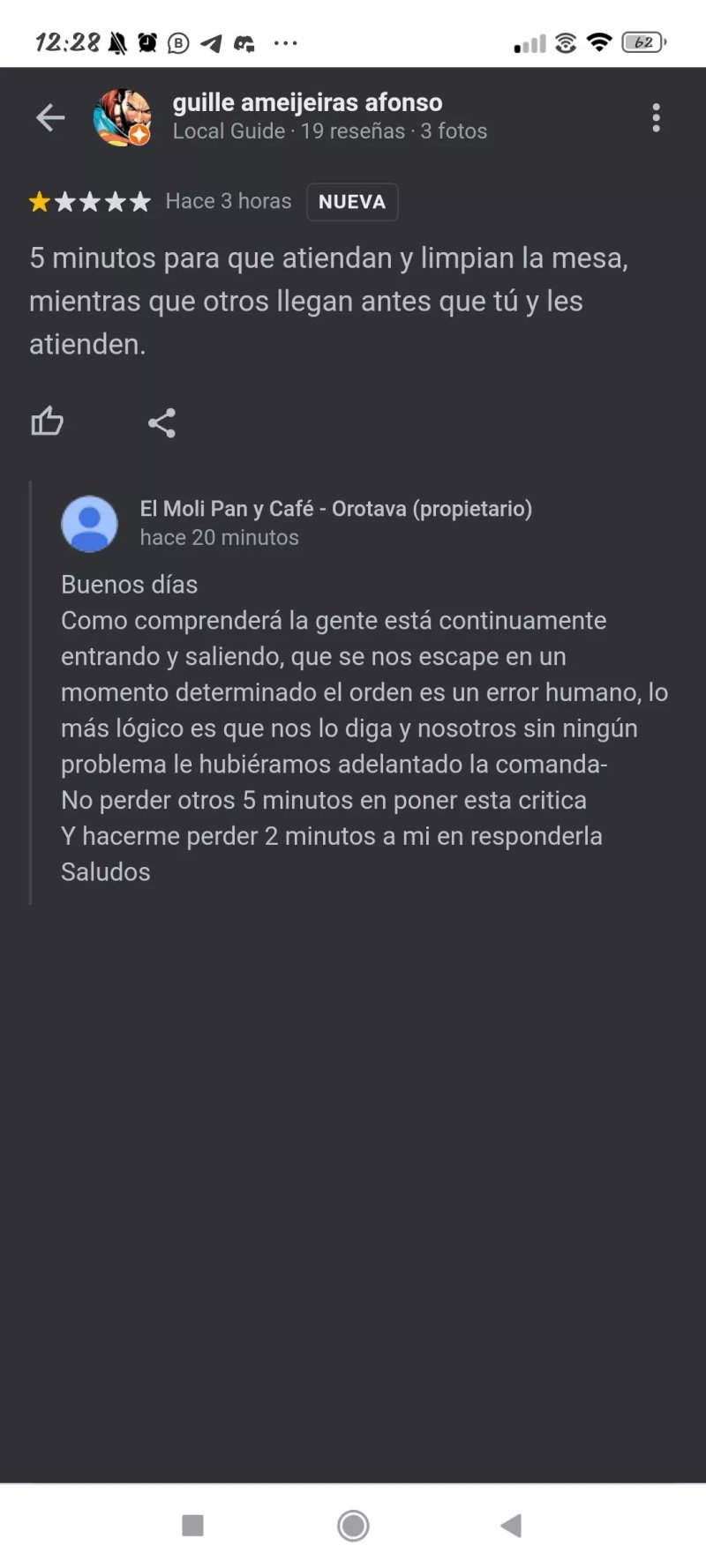
Task: Go back using the top-left arrow
Action: (50, 117)
